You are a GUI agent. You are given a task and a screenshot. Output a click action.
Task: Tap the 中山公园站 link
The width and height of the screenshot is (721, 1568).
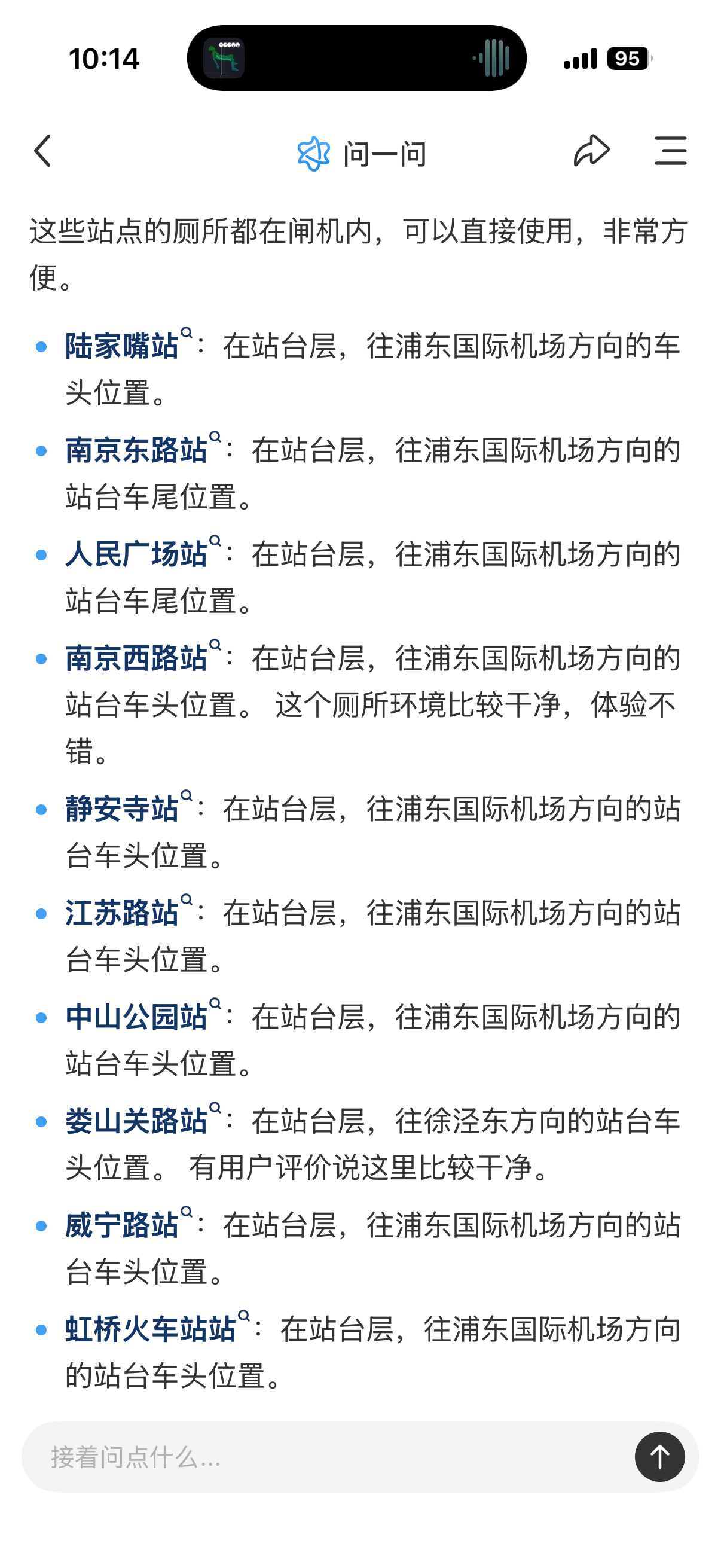click(x=143, y=1016)
